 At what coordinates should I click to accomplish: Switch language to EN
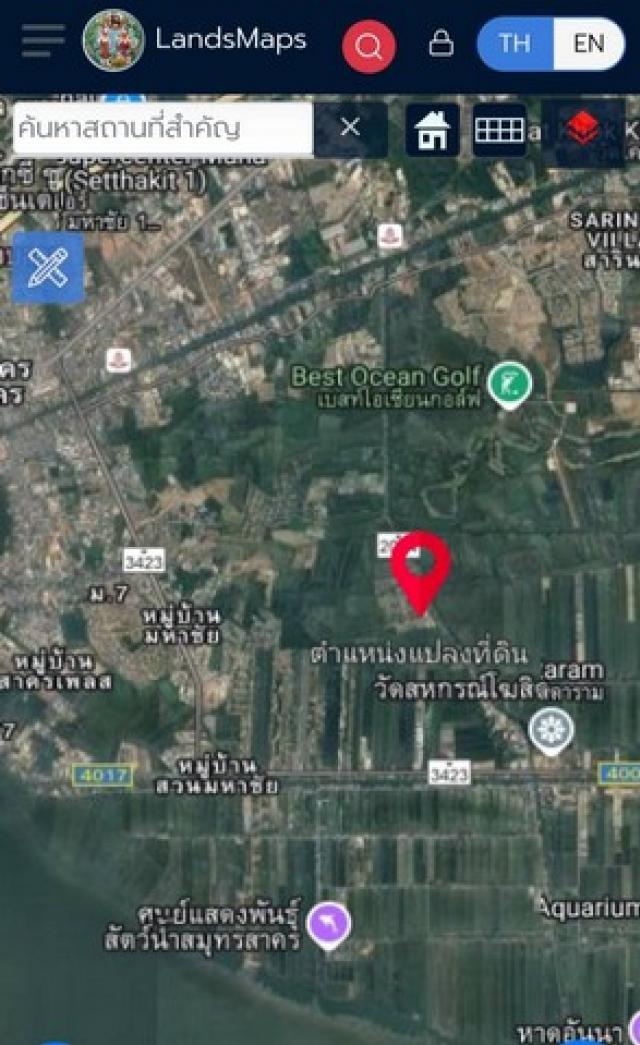point(589,44)
